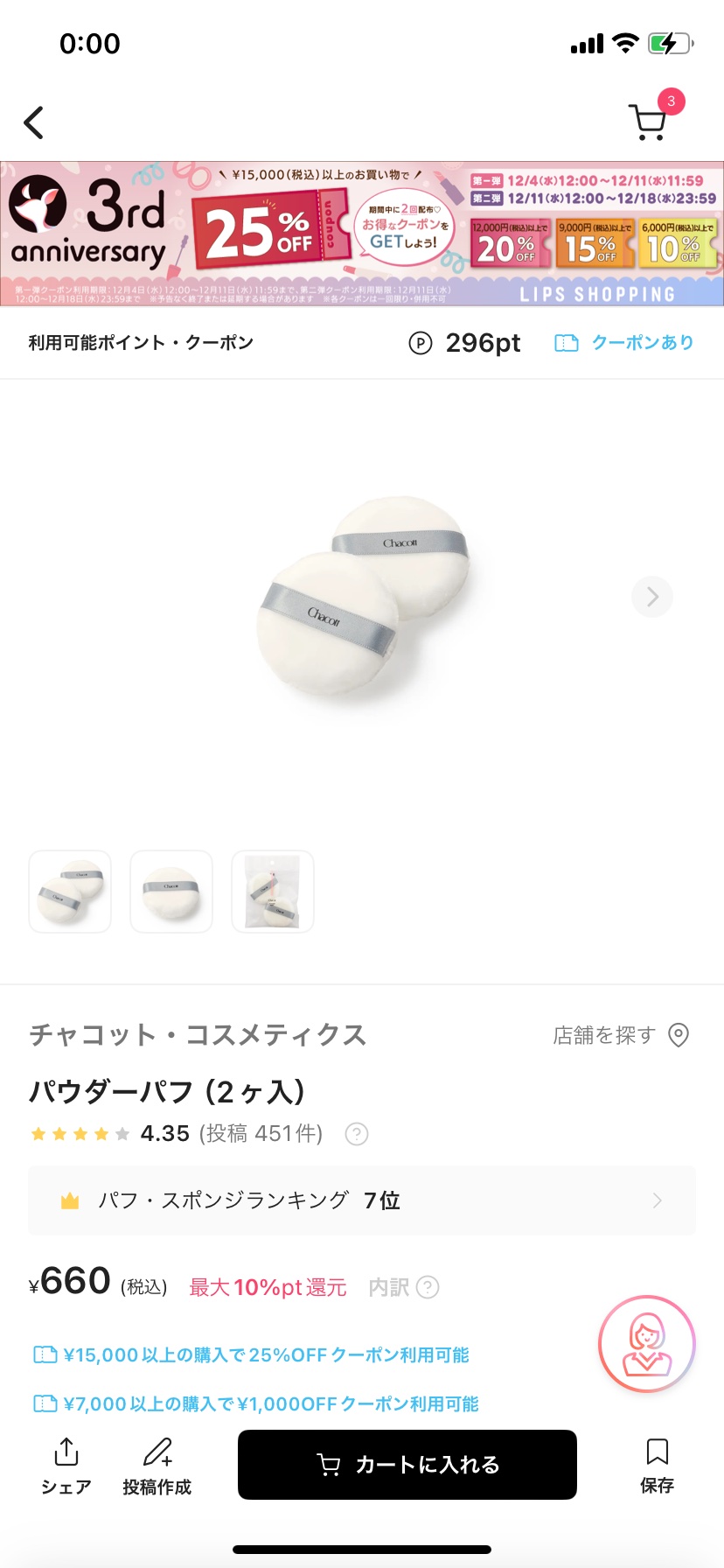Open the ¥7,000 ¥1,000OFF coupon link
The height and width of the screenshot is (1568, 724).
pos(255,1404)
